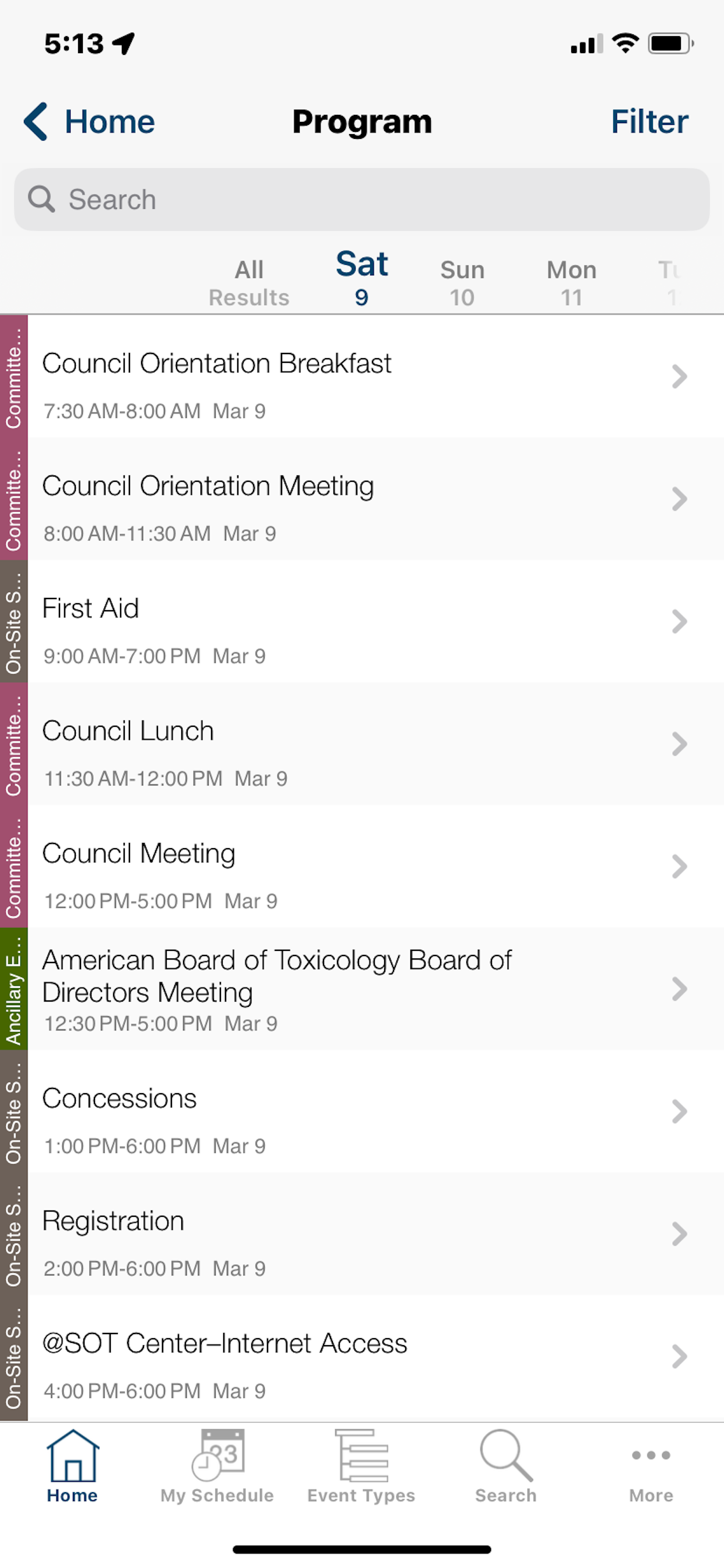View Concessions details
Image resolution: width=724 pixels, height=1568 pixels.
[375, 1111]
